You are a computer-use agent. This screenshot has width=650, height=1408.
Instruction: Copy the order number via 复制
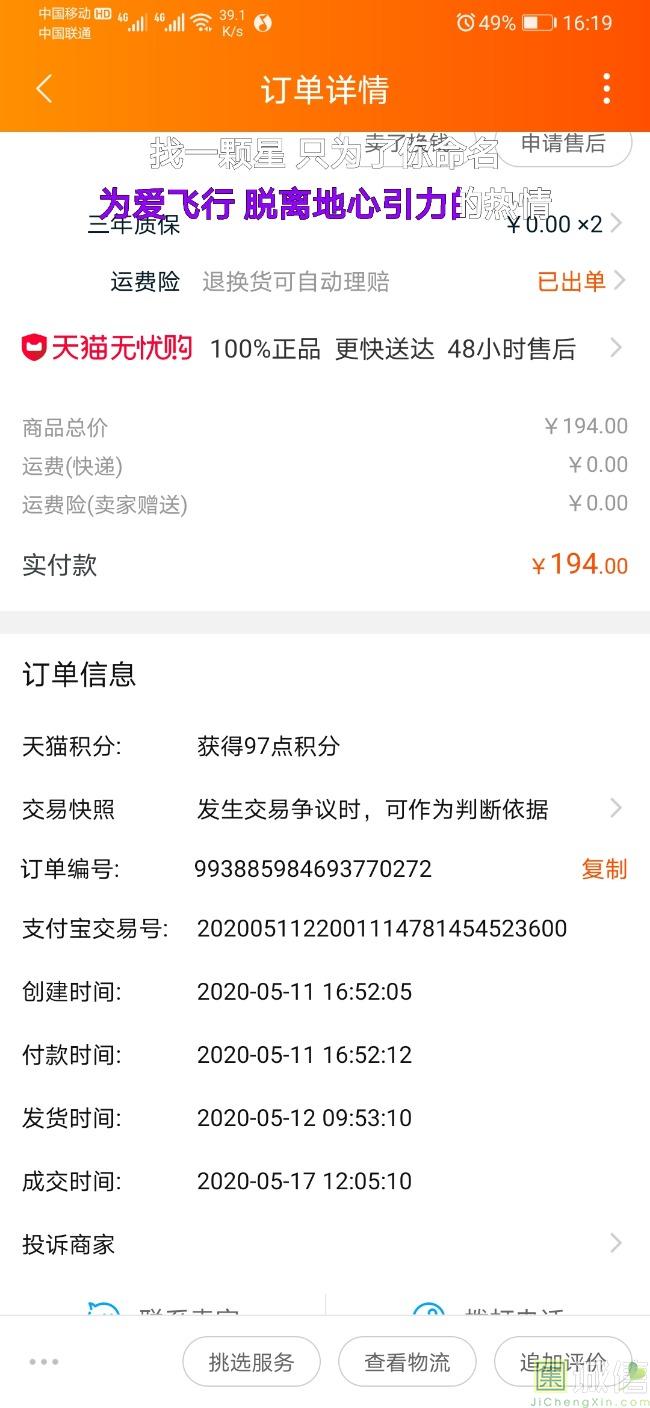[x=604, y=869]
